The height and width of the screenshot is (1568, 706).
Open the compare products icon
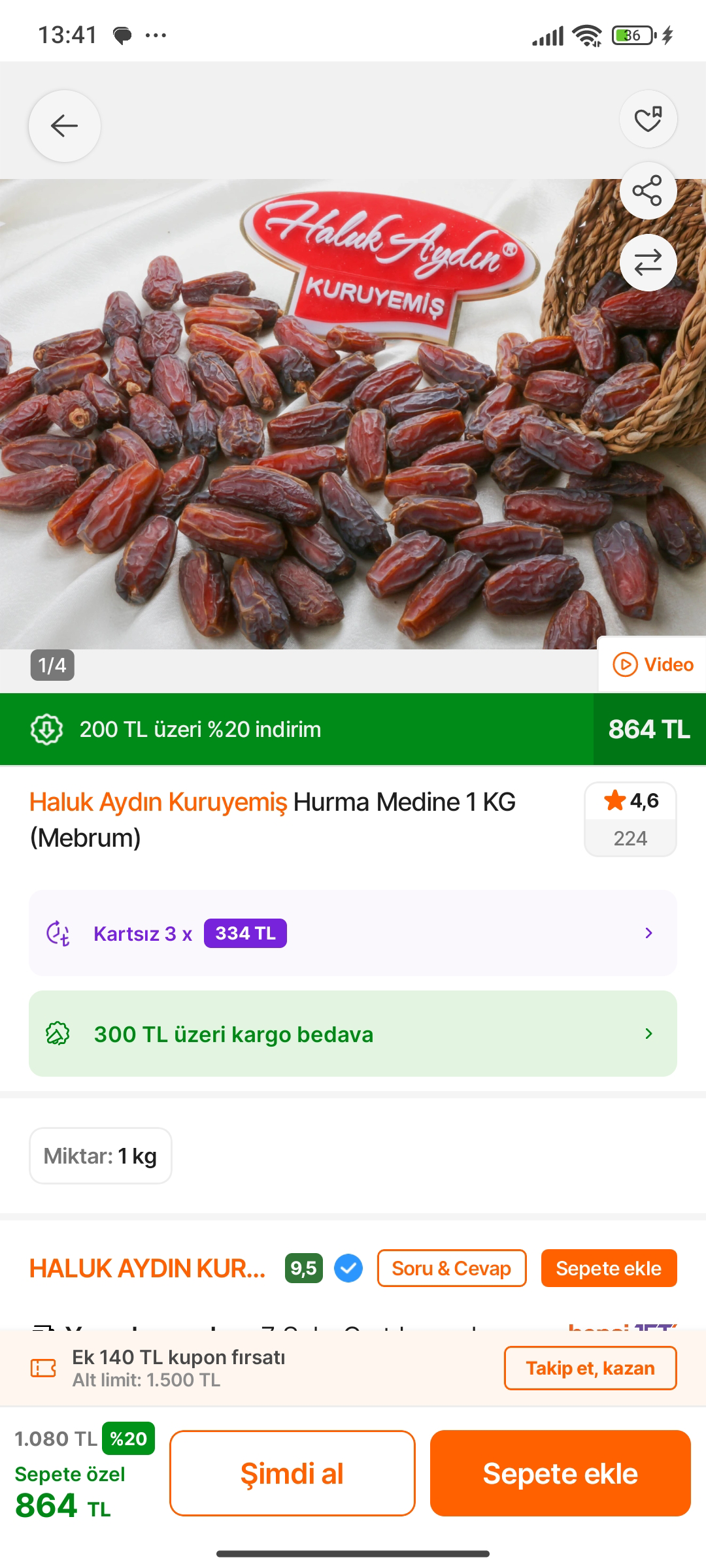648,263
